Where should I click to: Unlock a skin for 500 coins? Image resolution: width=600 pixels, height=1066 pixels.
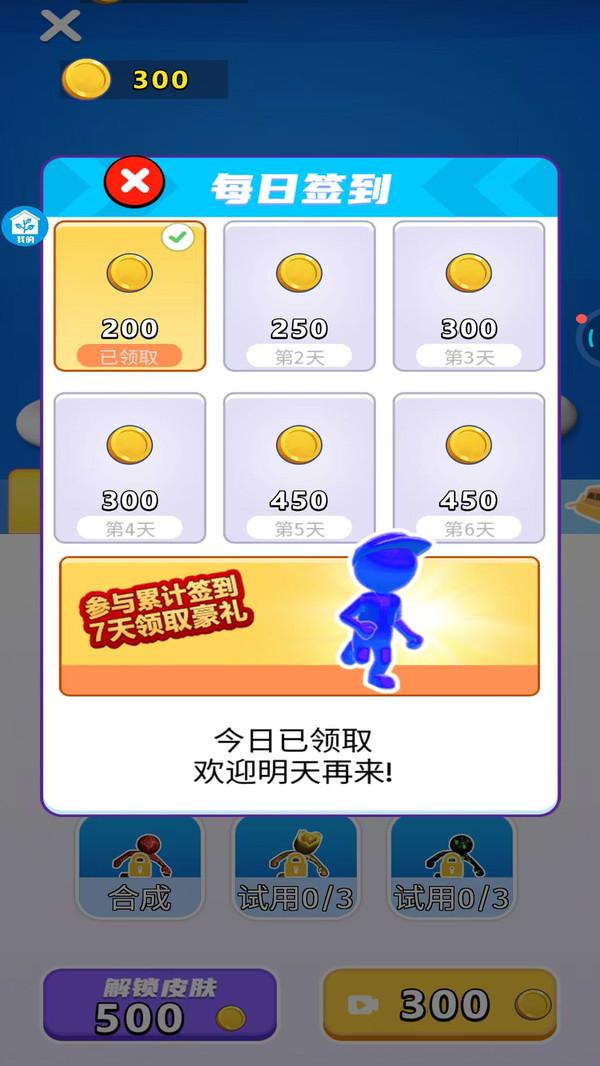click(x=159, y=1005)
